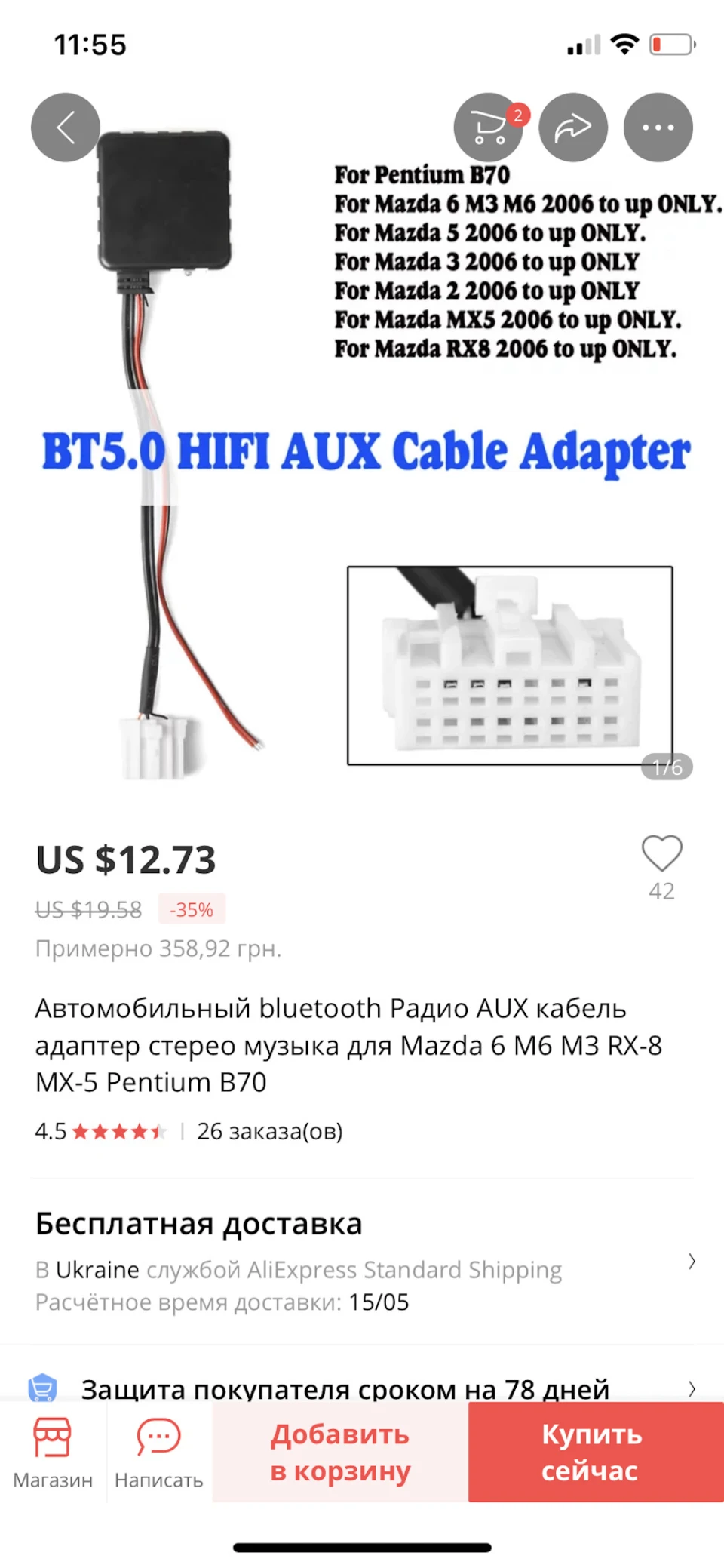Tap Добавить в корзину button

[x=340, y=1452]
